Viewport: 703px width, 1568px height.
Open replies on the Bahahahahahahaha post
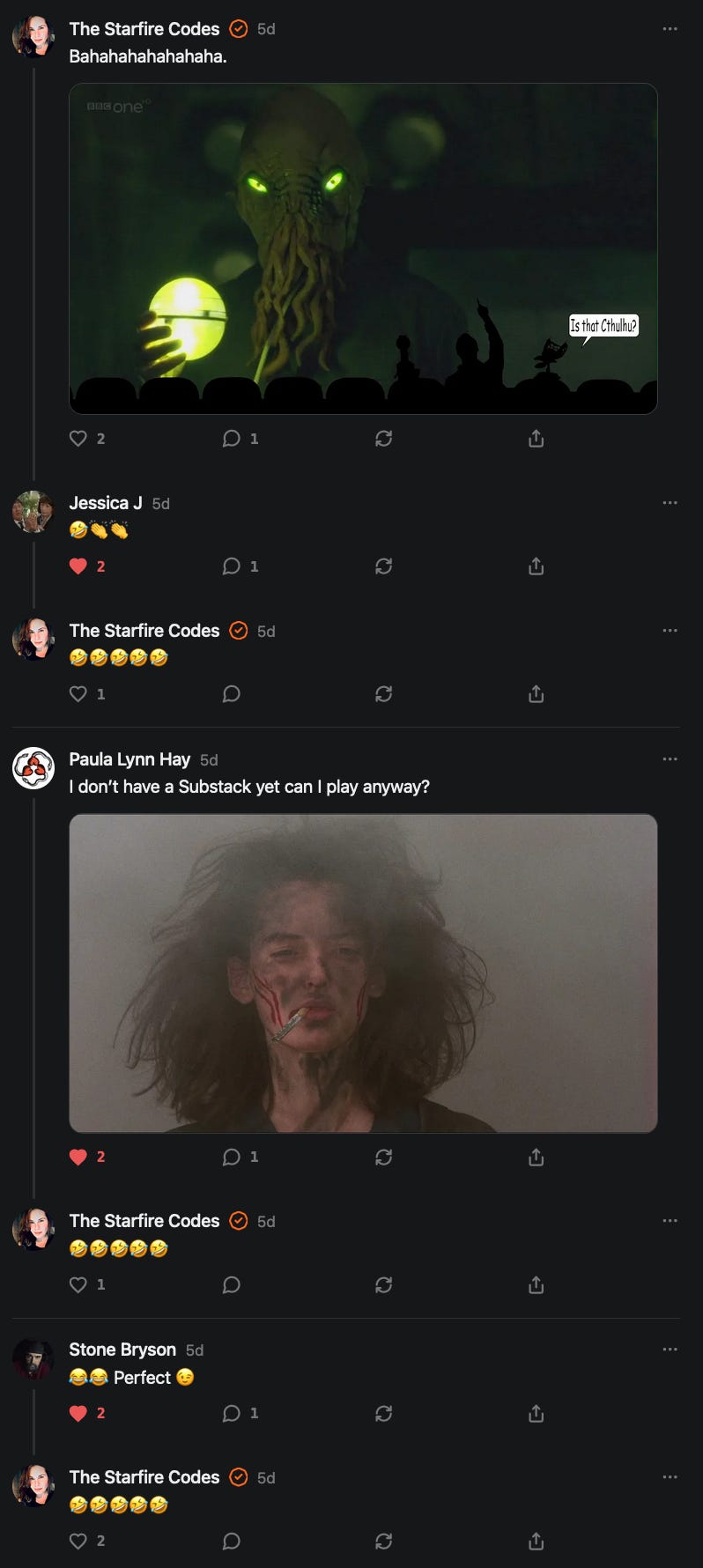pyautogui.click(x=232, y=439)
